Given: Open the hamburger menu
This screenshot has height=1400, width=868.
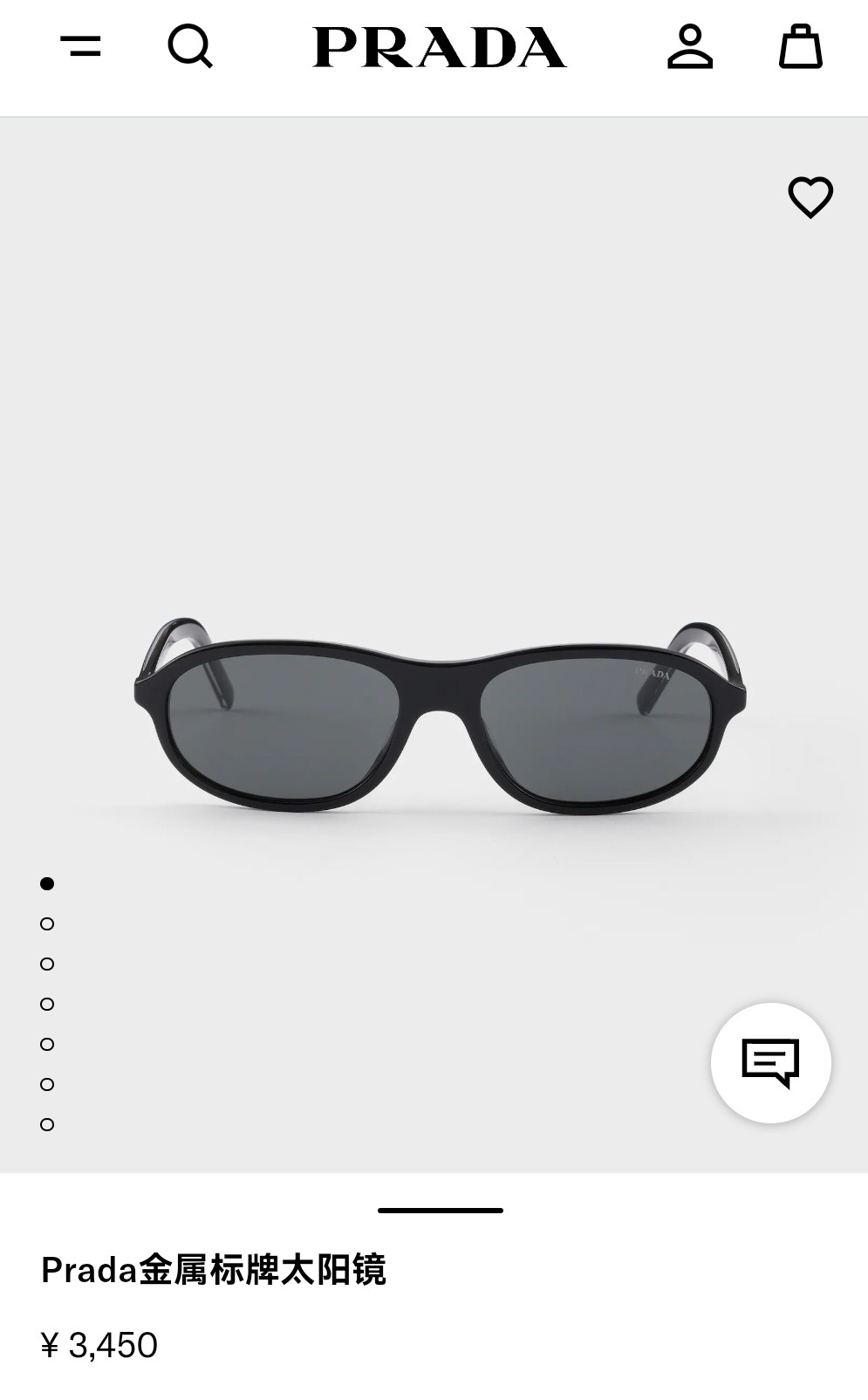Looking at the screenshot, I should pyautogui.click(x=80, y=46).
